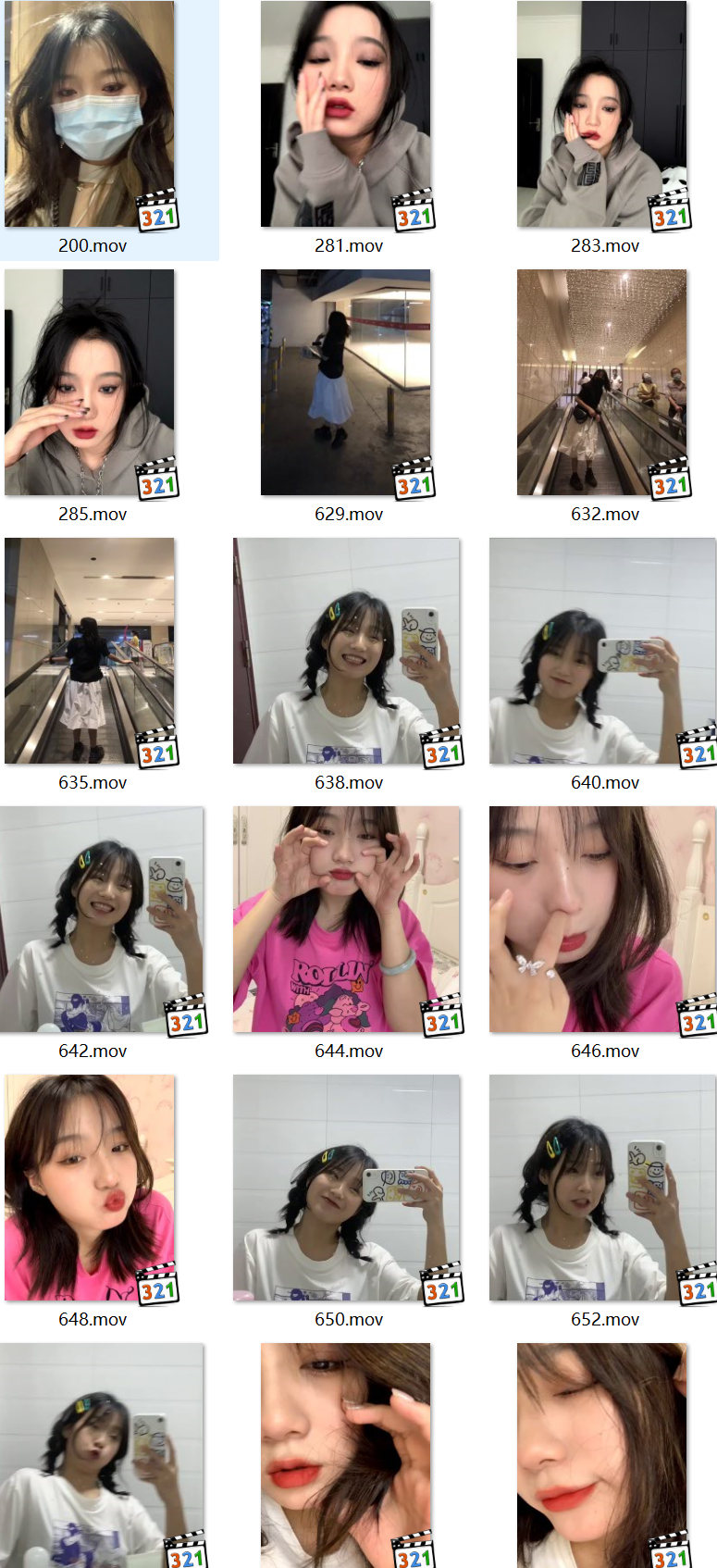Choose the 642.mov video

[x=101, y=919]
